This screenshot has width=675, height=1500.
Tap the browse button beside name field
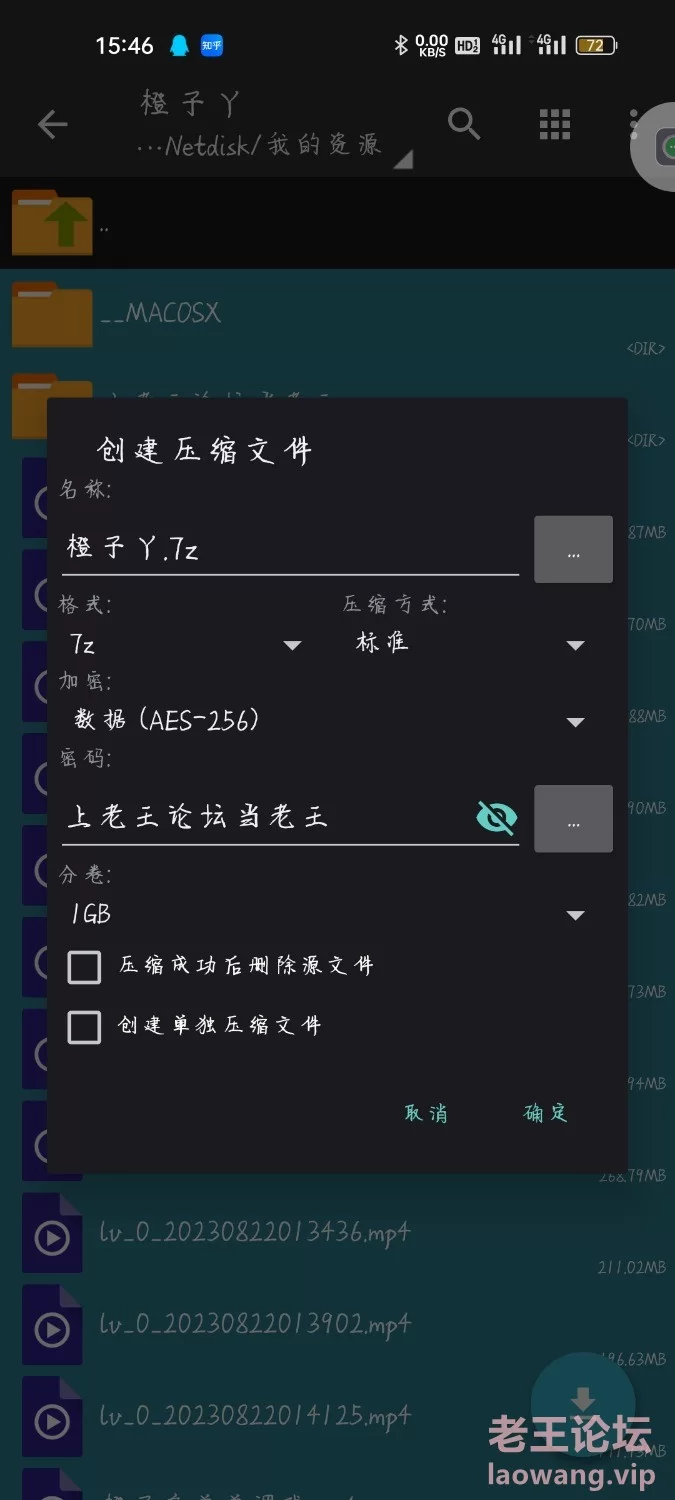click(573, 549)
